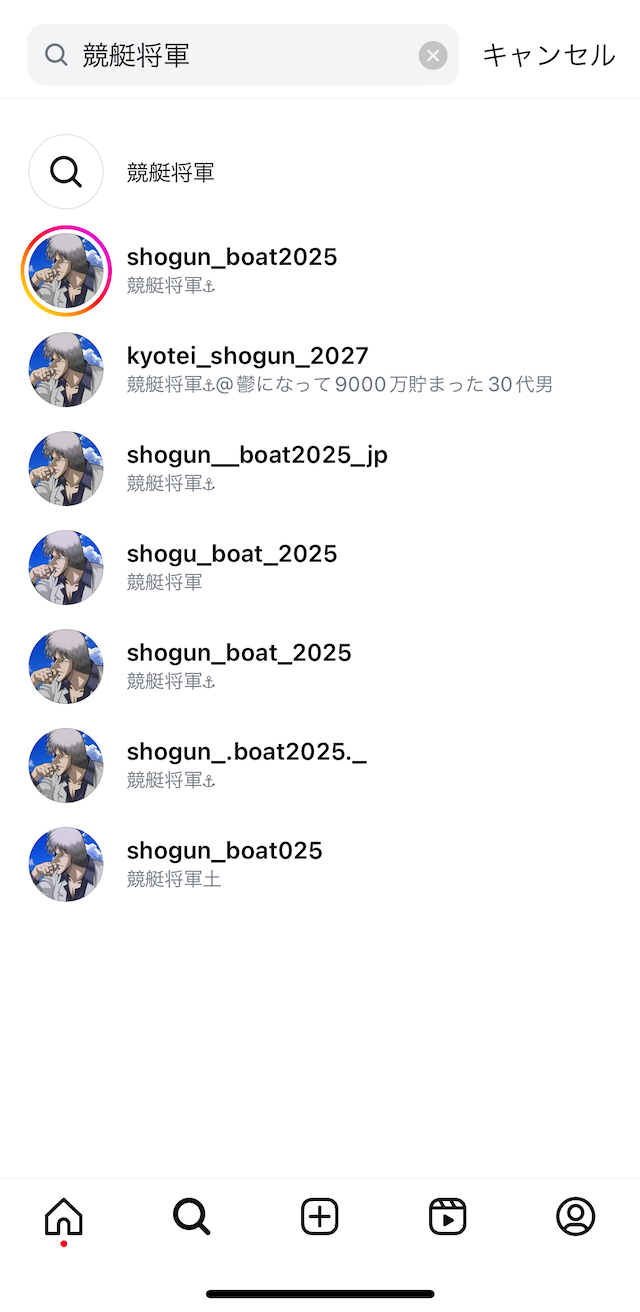The image size is (640, 1312).
Task: Open the Reels tab
Action: pos(448,1217)
